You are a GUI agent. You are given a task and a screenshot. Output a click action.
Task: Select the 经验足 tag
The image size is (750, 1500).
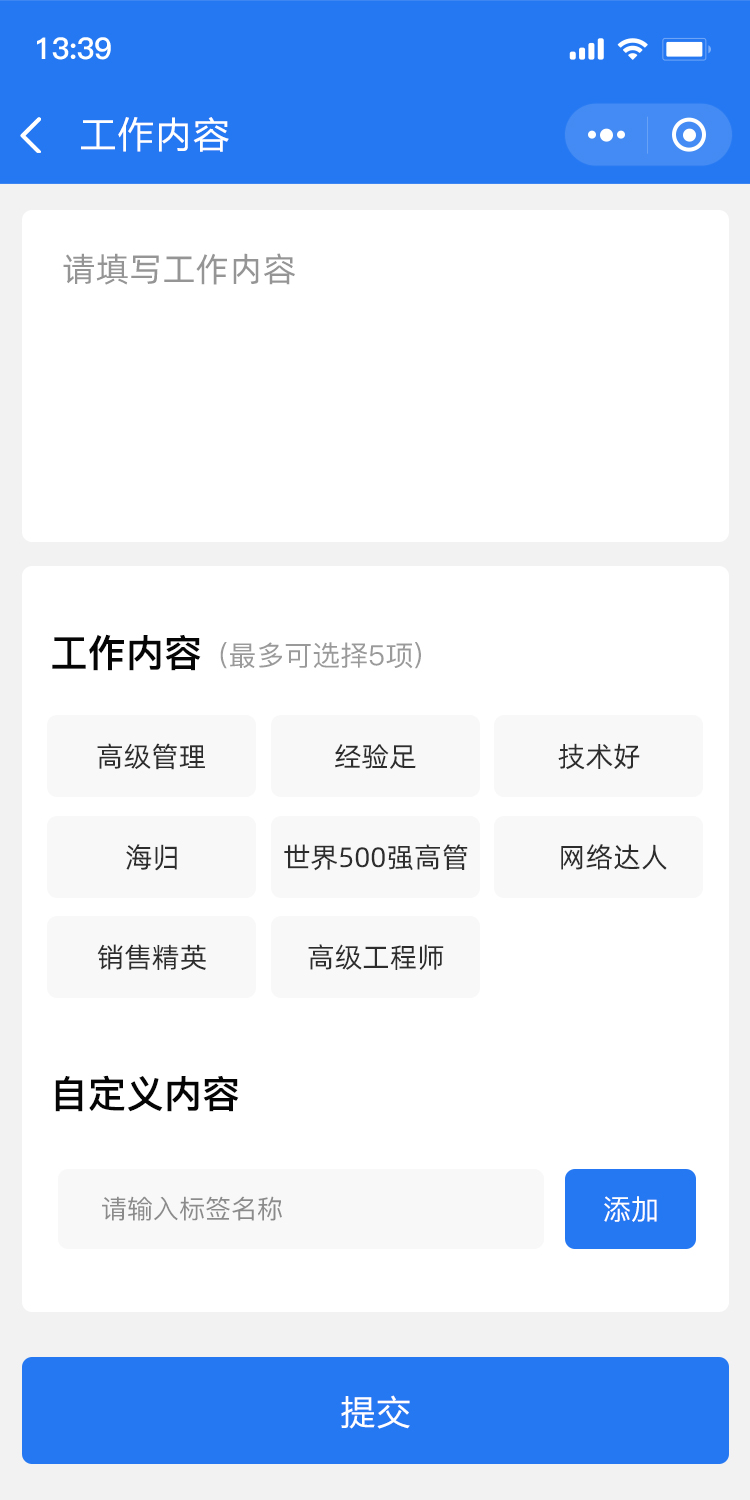tap(375, 756)
